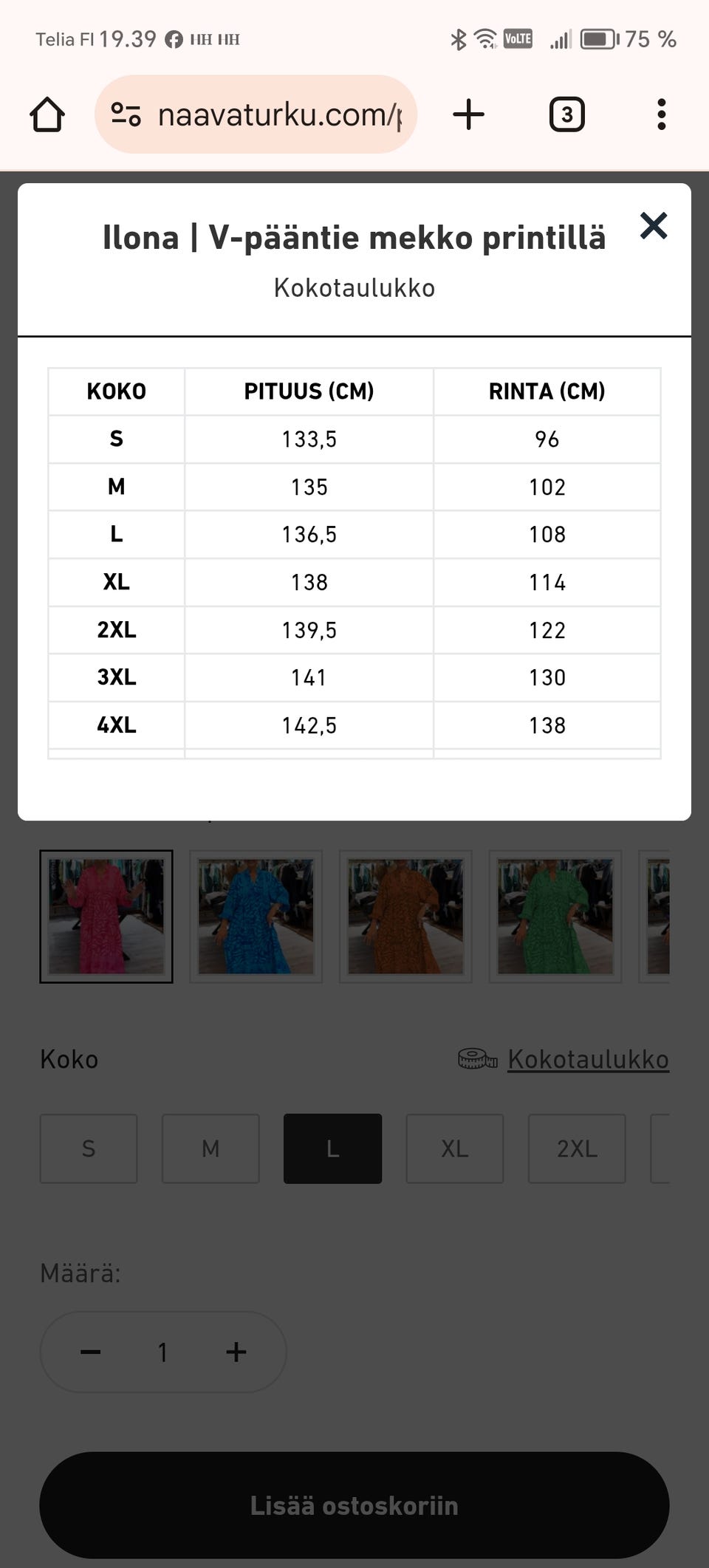Go to the browser home page
The height and width of the screenshot is (1568, 709).
[47, 114]
